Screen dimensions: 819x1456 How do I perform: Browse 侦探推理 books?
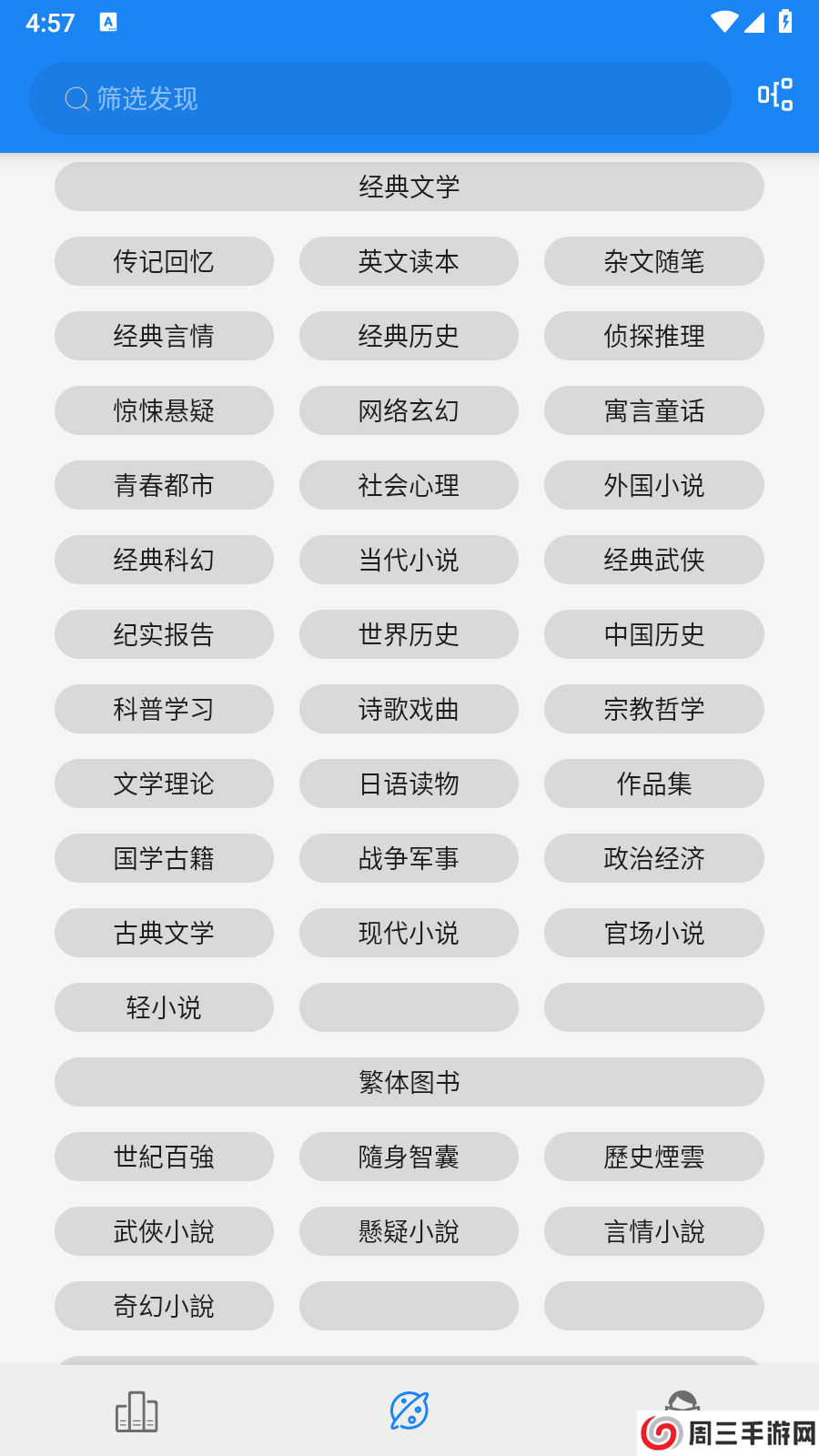653,336
